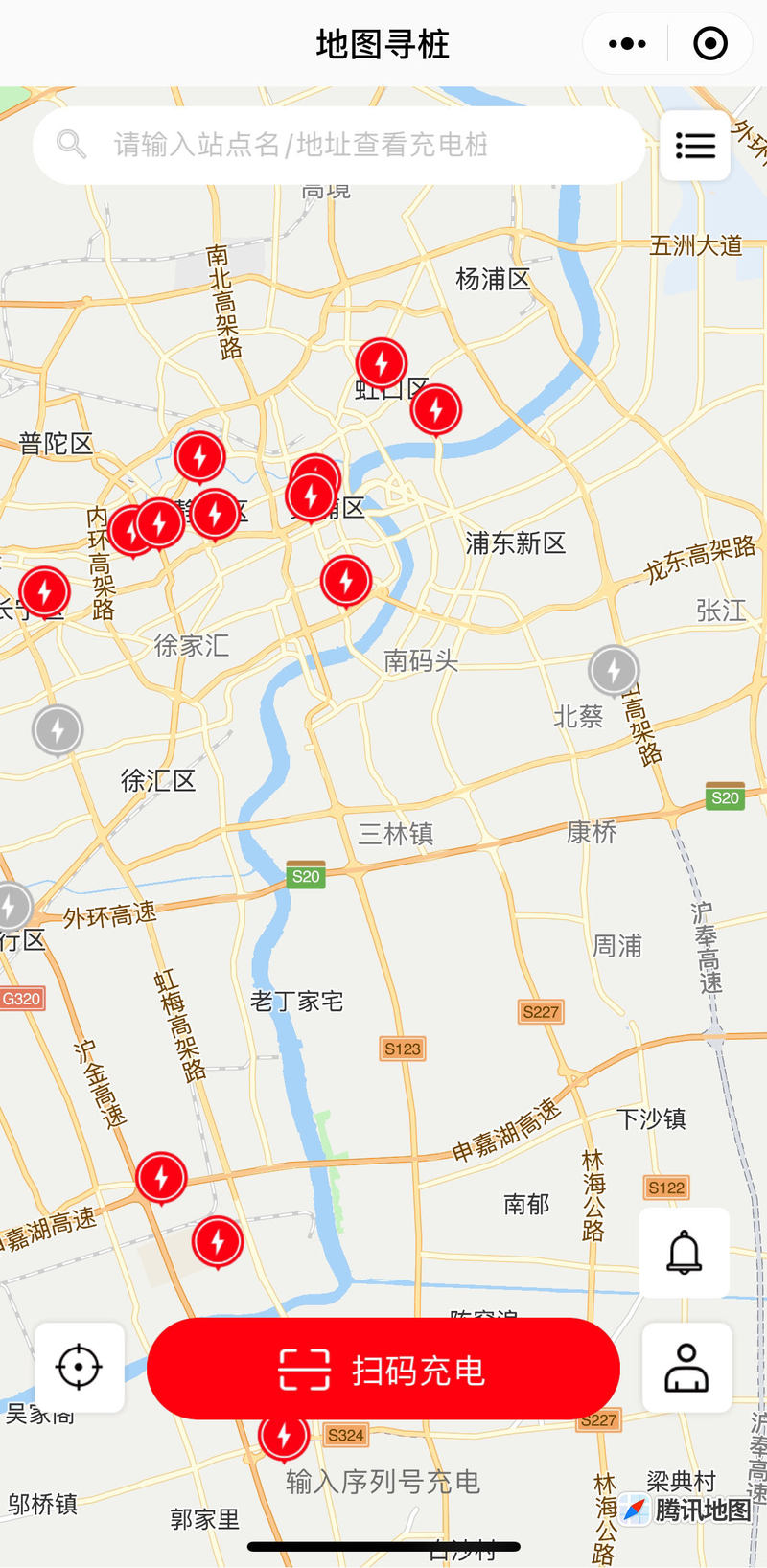Open the station name search field
Screen dimensions: 767x1568
click(x=338, y=145)
